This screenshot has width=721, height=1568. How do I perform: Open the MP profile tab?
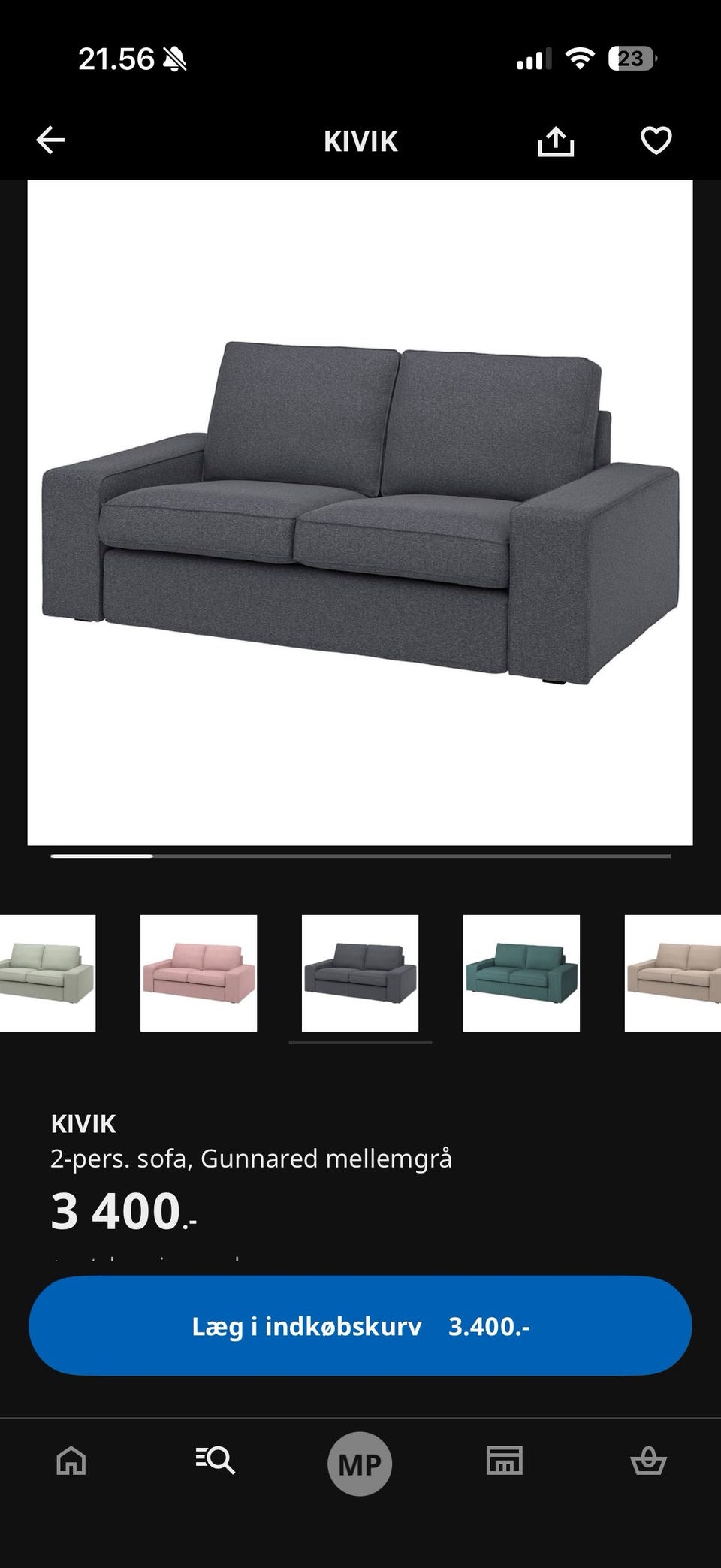[x=360, y=1463]
